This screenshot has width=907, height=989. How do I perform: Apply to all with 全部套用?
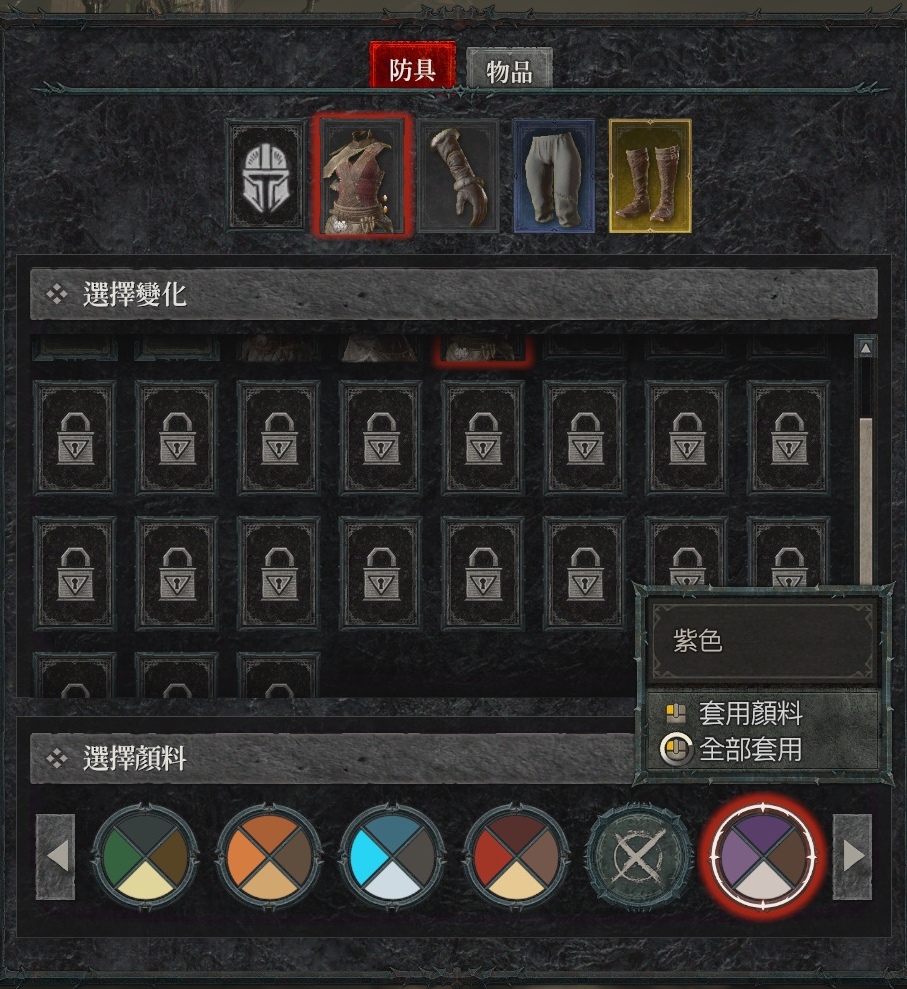point(750,750)
